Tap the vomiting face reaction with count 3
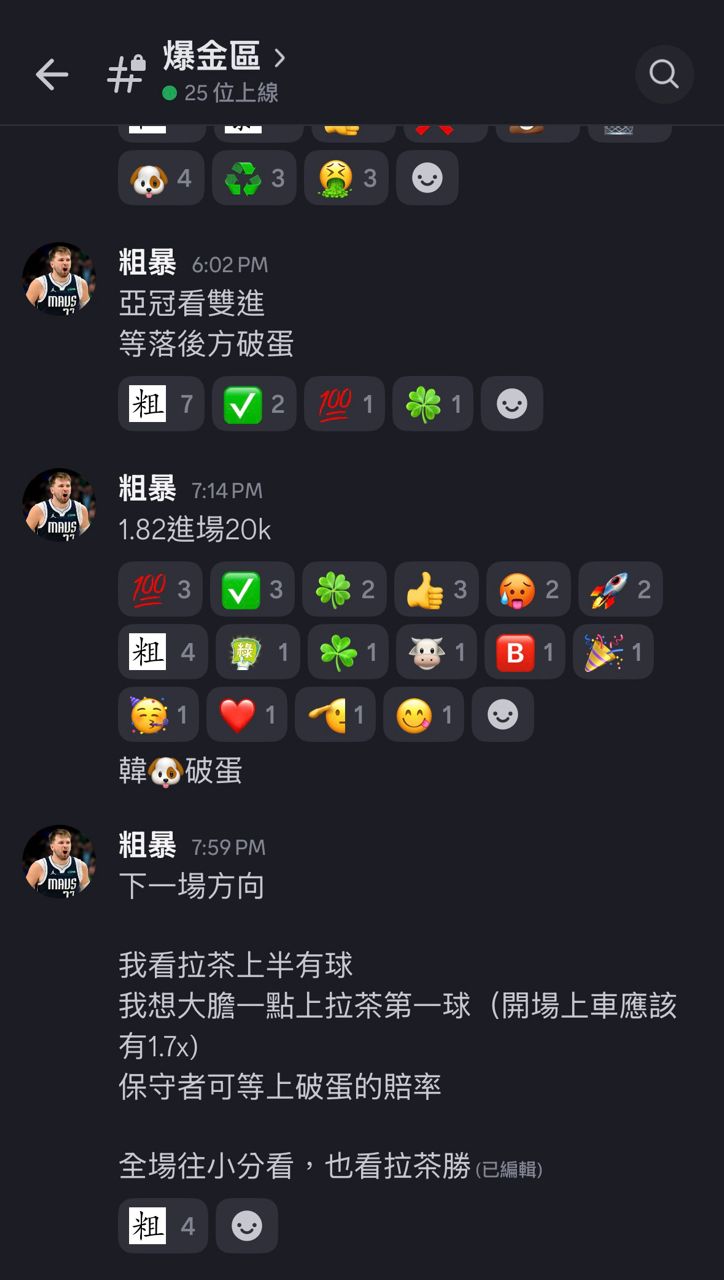This screenshot has width=724, height=1280. (346, 178)
